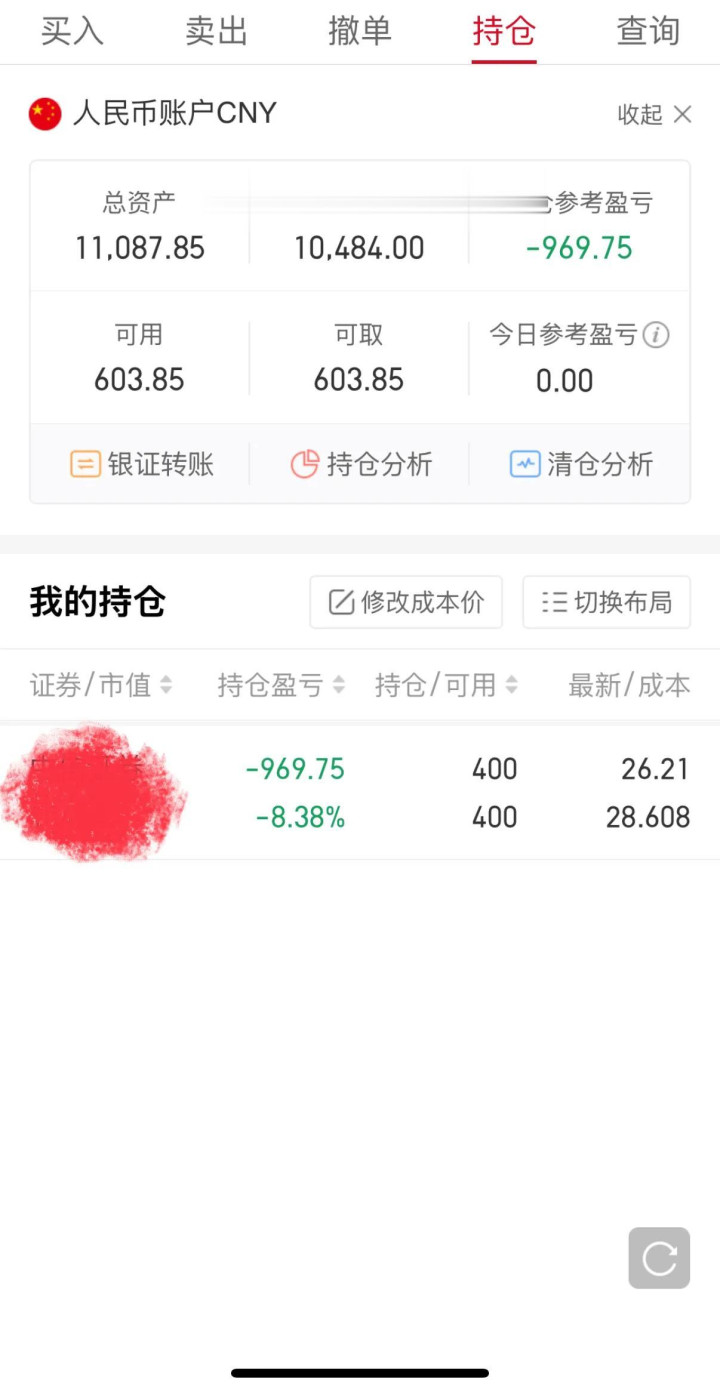This screenshot has height=1392, width=720.
Task: Switch to the 买入 tab
Action: point(72,32)
